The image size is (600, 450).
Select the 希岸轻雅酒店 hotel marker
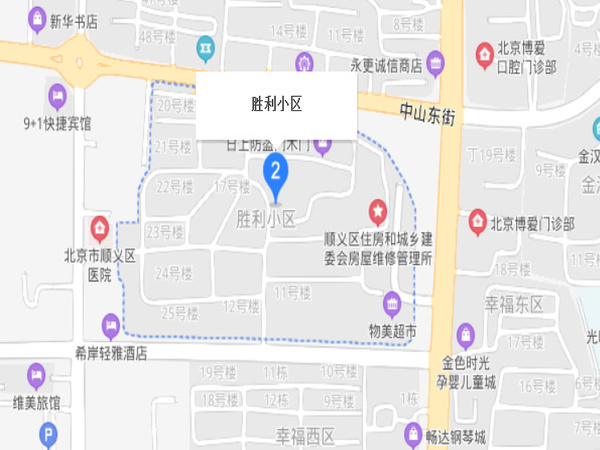[110, 324]
